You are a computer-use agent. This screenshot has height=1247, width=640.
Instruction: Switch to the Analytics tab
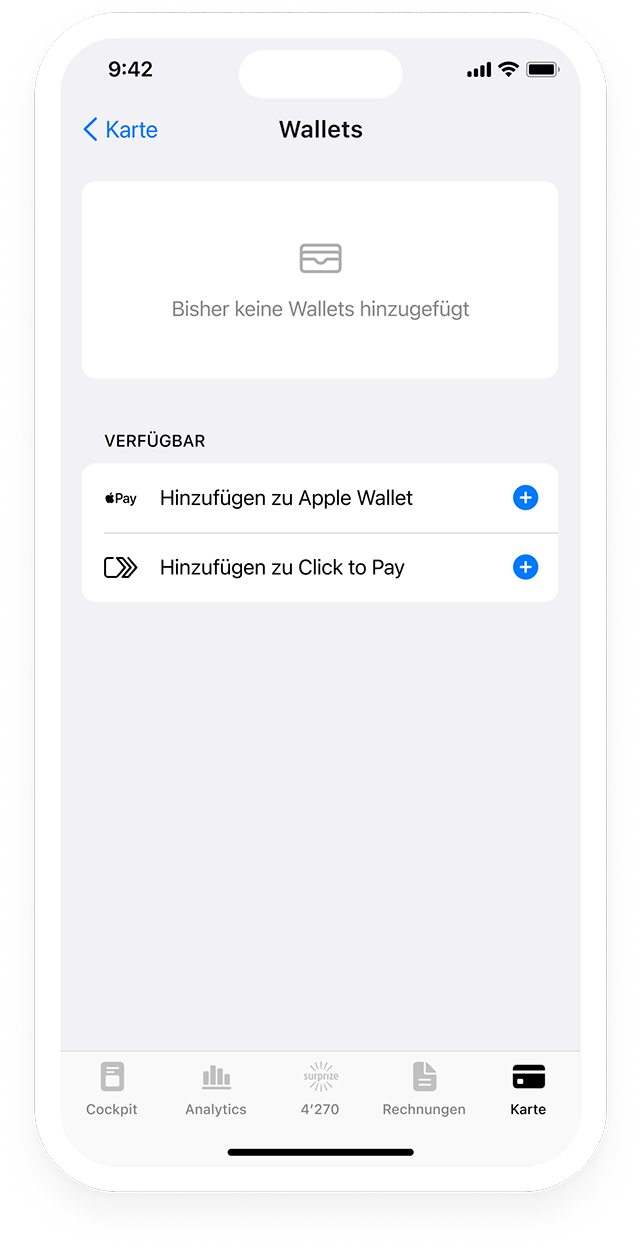click(x=216, y=1089)
